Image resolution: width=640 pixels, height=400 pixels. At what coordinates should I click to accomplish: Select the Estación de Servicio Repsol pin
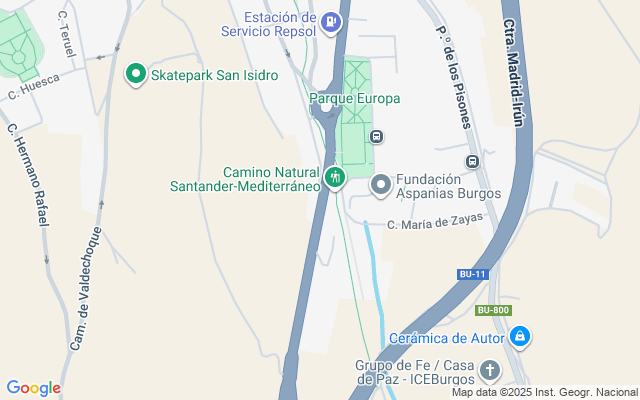coord(329,21)
